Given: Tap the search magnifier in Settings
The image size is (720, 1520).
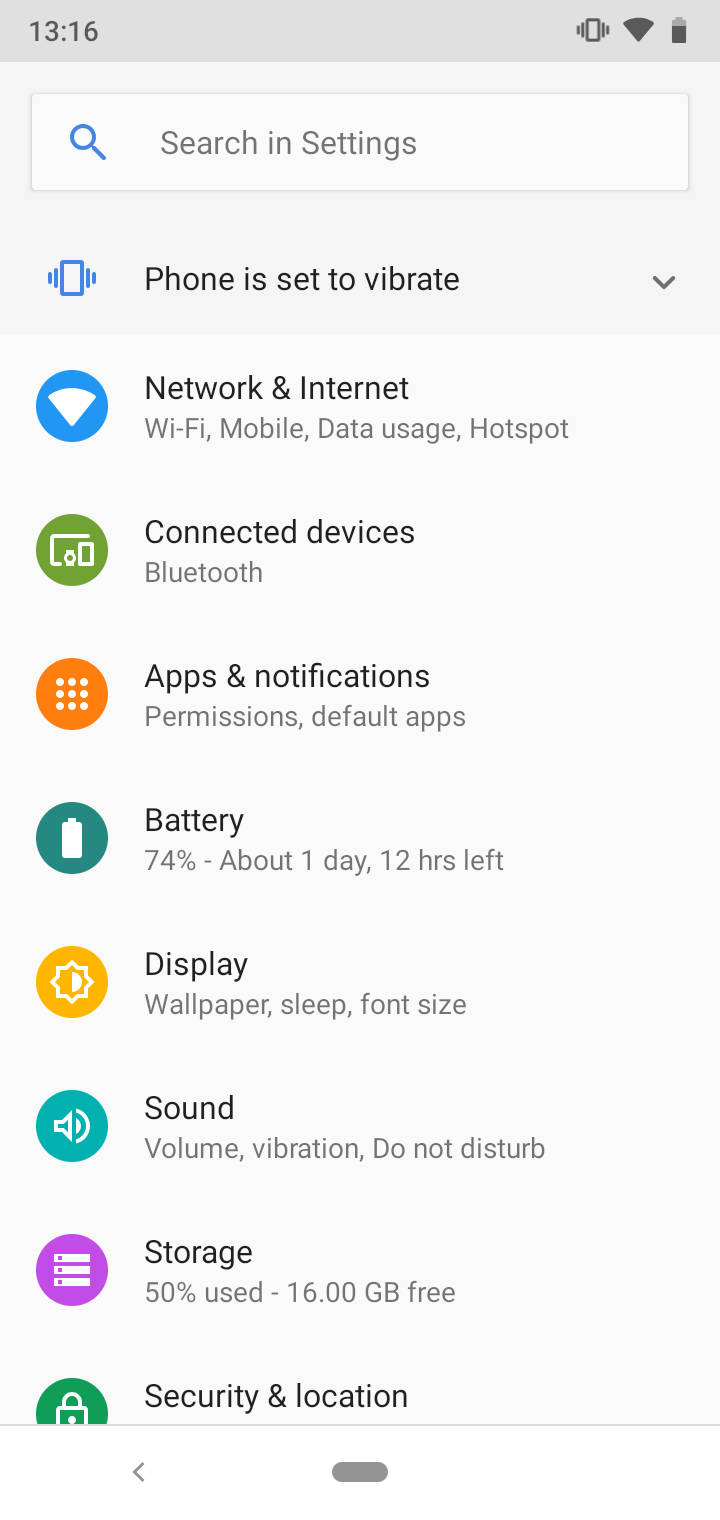Looking at the screenshot, I should click(x=89, y=142).
